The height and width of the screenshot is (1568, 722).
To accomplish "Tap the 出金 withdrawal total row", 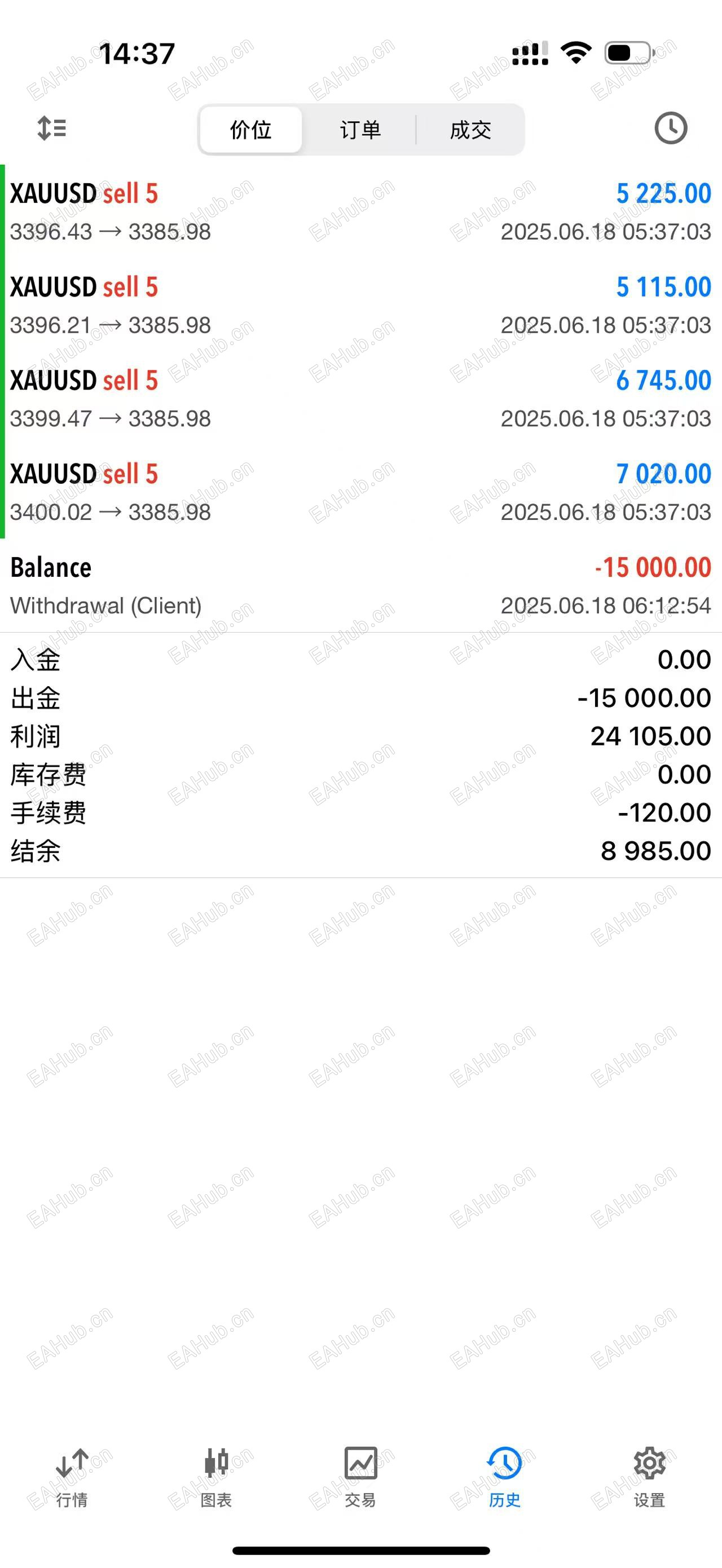I will (360, 697).
